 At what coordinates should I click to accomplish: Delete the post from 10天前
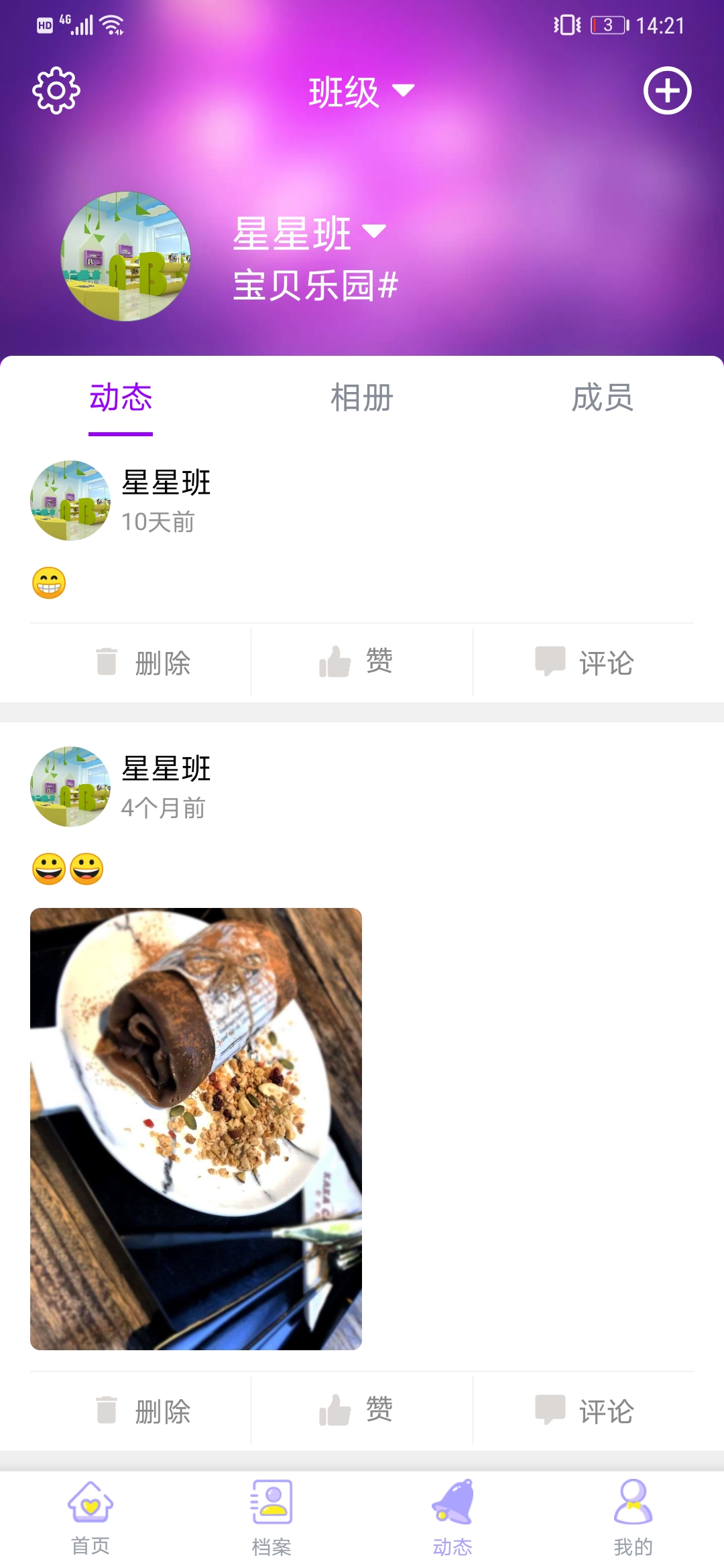(143, 663)
